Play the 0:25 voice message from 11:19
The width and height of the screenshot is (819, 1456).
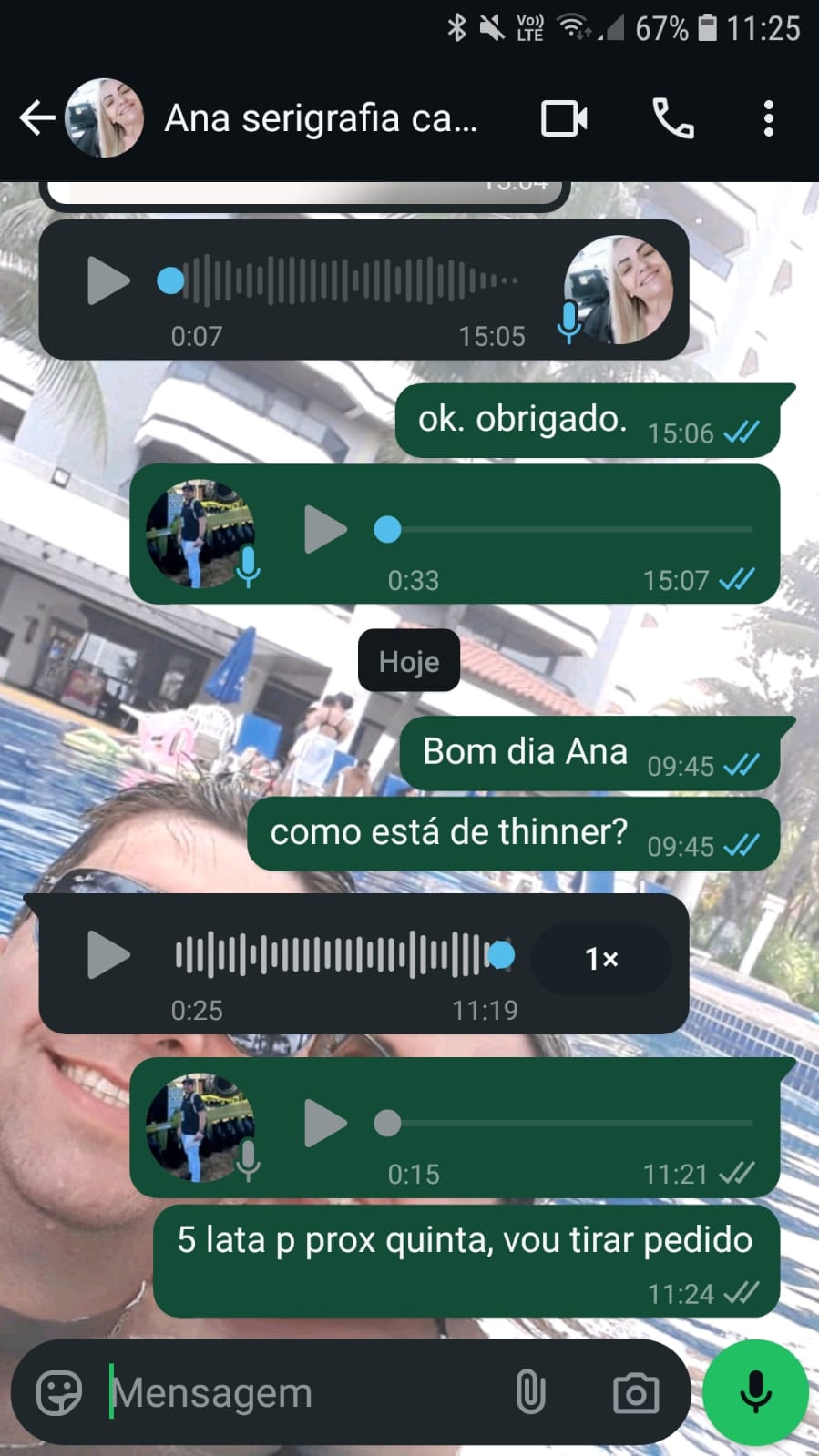click(107, 955)
